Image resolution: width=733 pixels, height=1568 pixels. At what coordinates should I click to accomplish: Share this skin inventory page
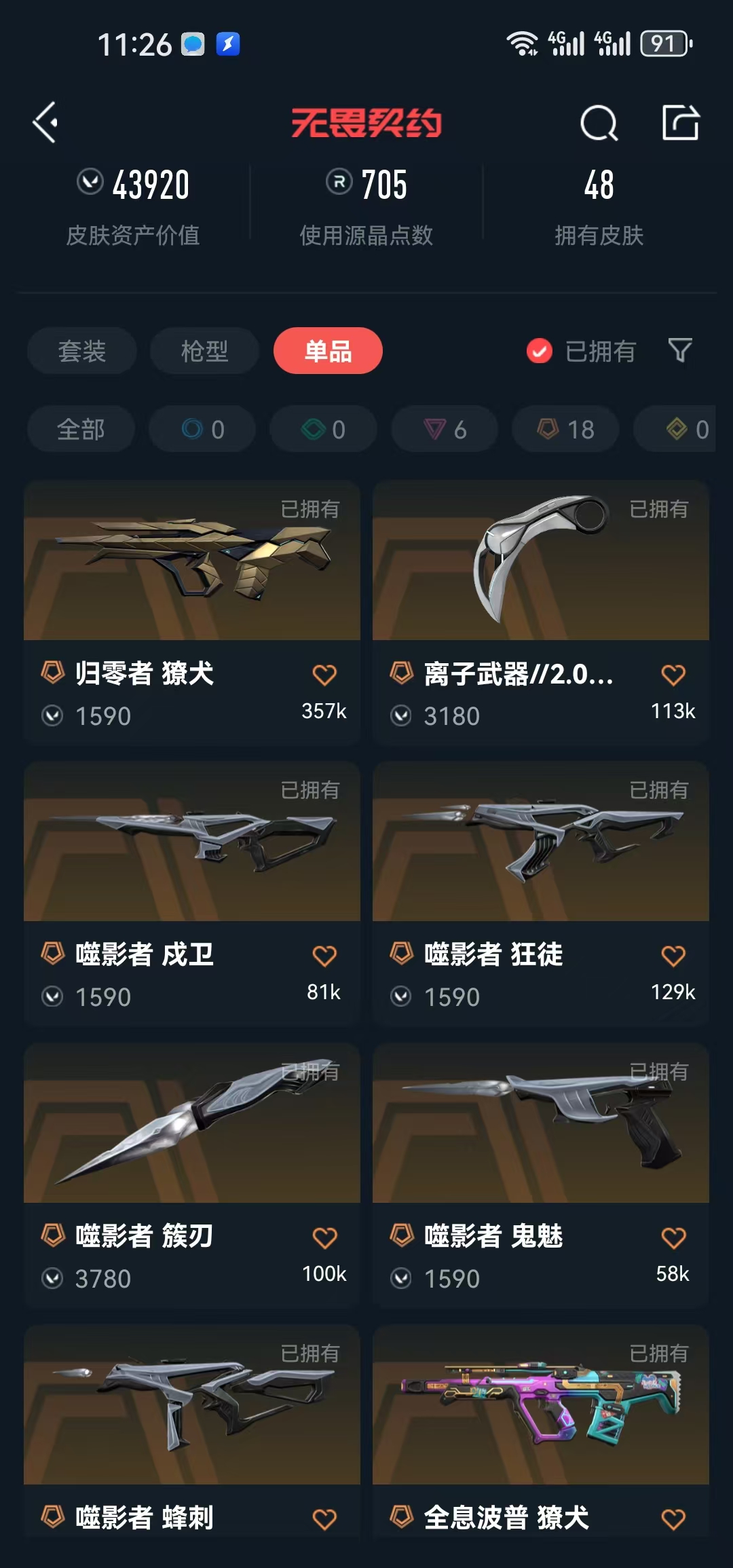(x=681, y=123)
